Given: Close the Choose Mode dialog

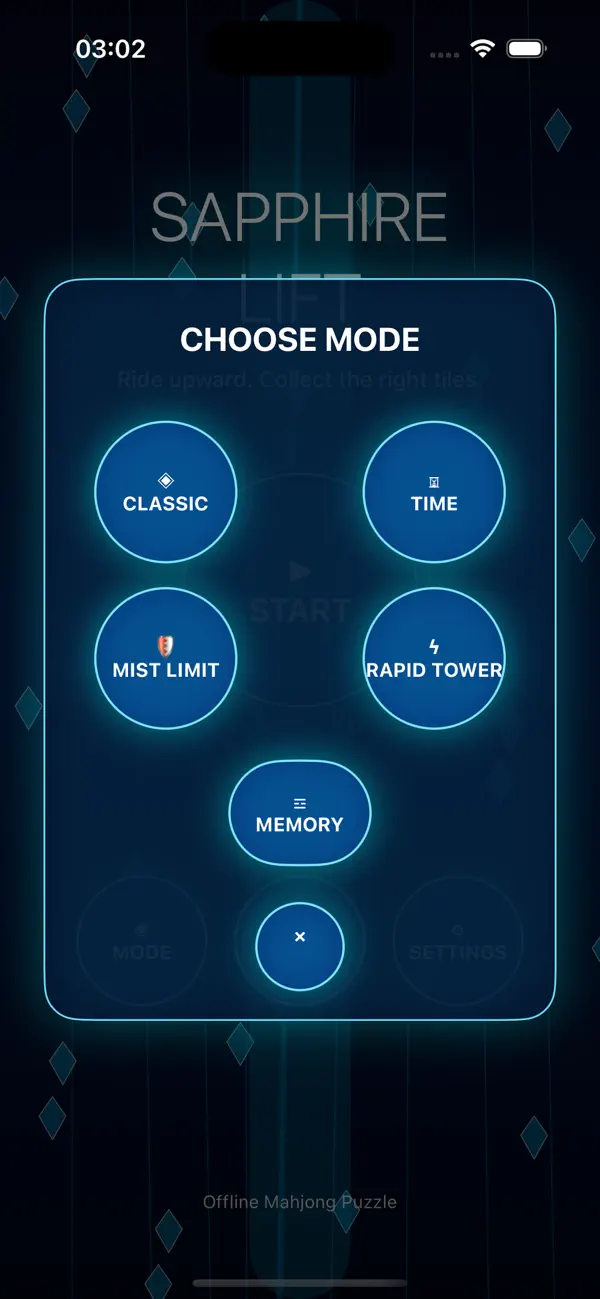Looking at the screenshot, I should (x=300, y=946).
